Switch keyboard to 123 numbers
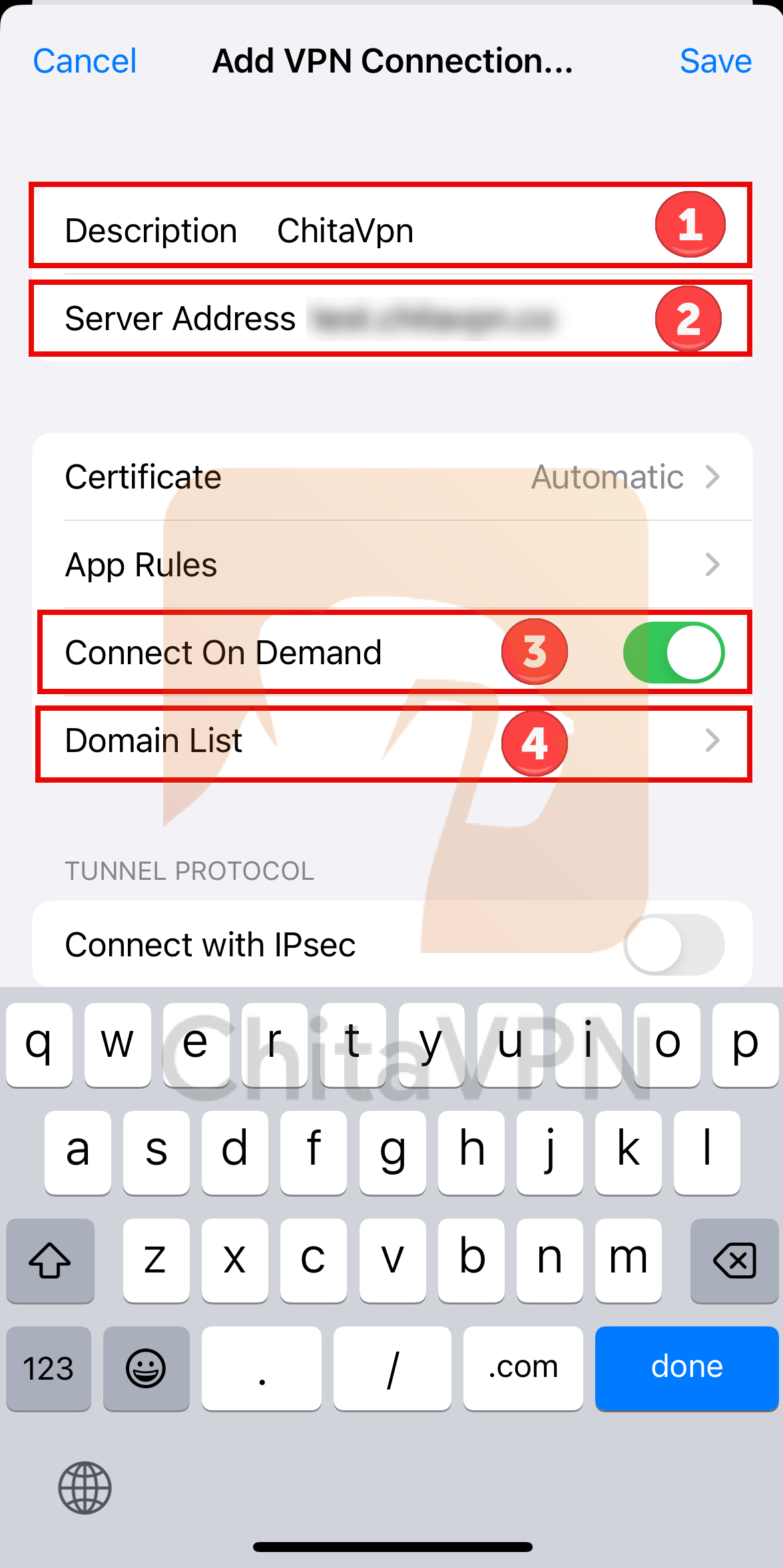783x1568 pixels. [49, 1368]
